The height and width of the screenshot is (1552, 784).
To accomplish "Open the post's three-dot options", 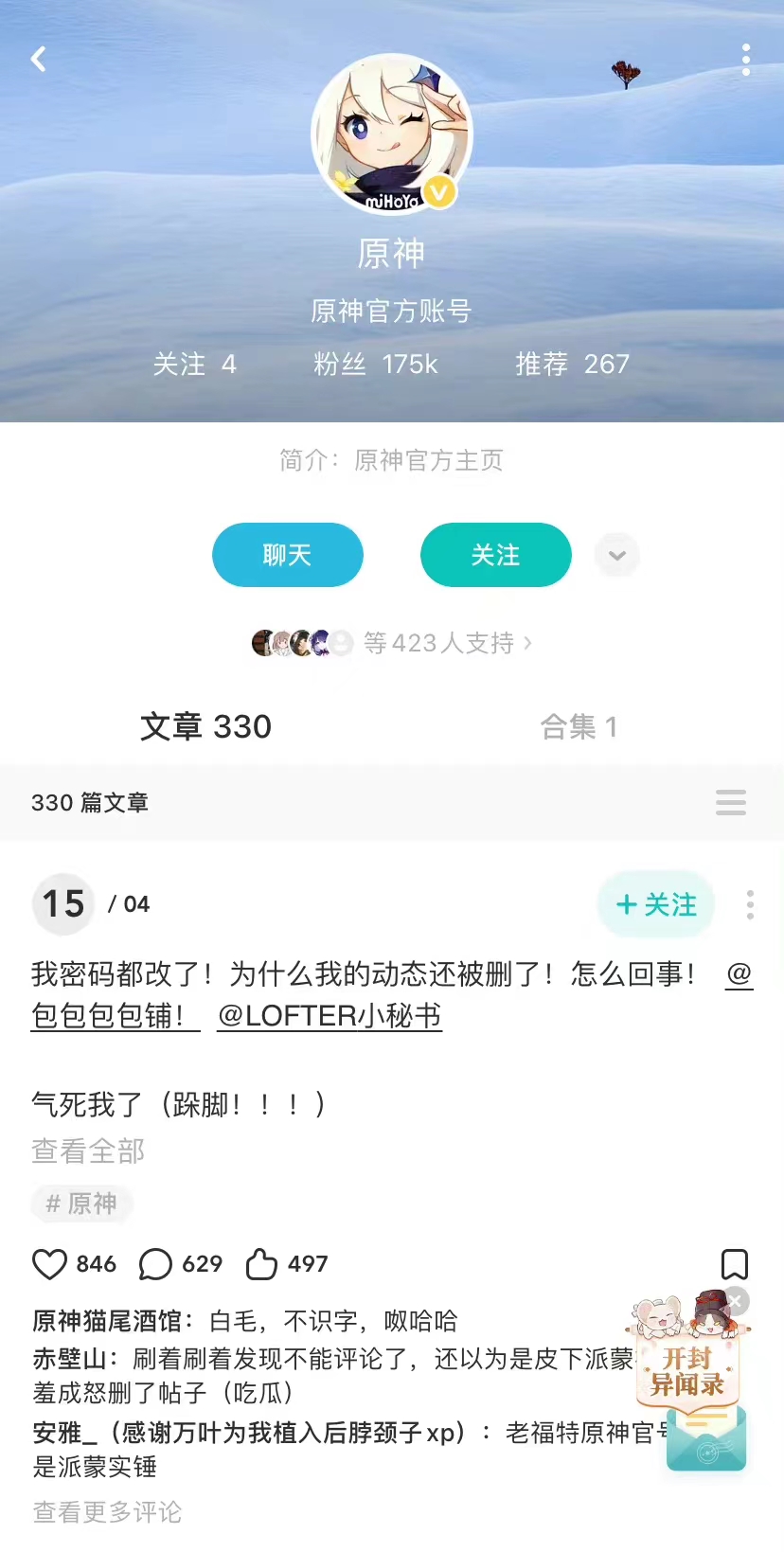I will tap(750, 904).
